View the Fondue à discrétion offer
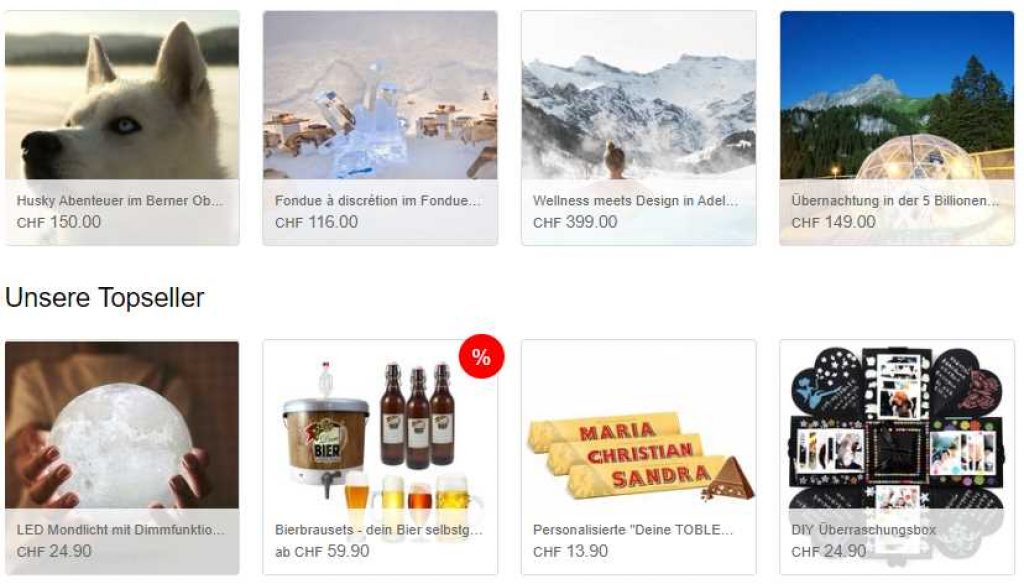Screen dimensions: 1024x584 380,127
